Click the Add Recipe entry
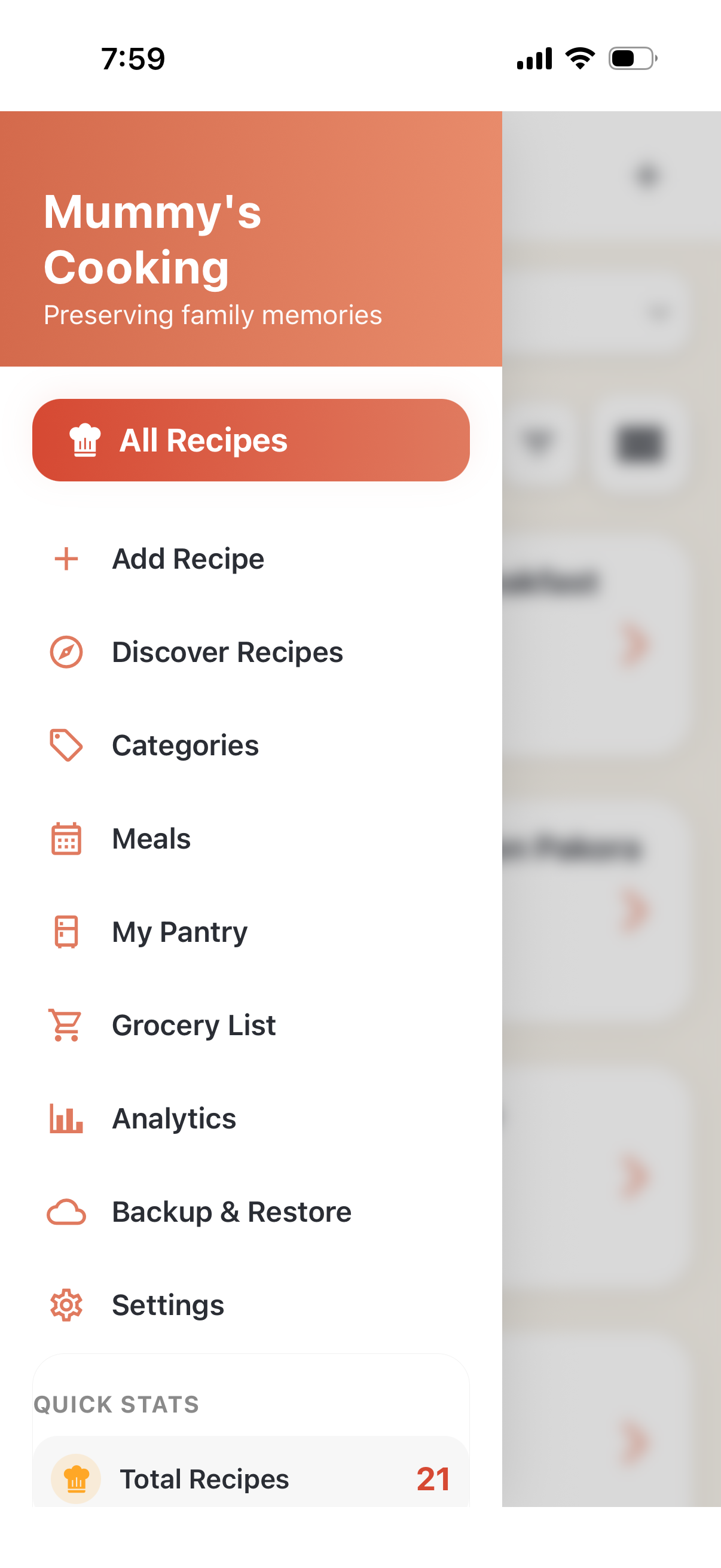 (188, 558)
